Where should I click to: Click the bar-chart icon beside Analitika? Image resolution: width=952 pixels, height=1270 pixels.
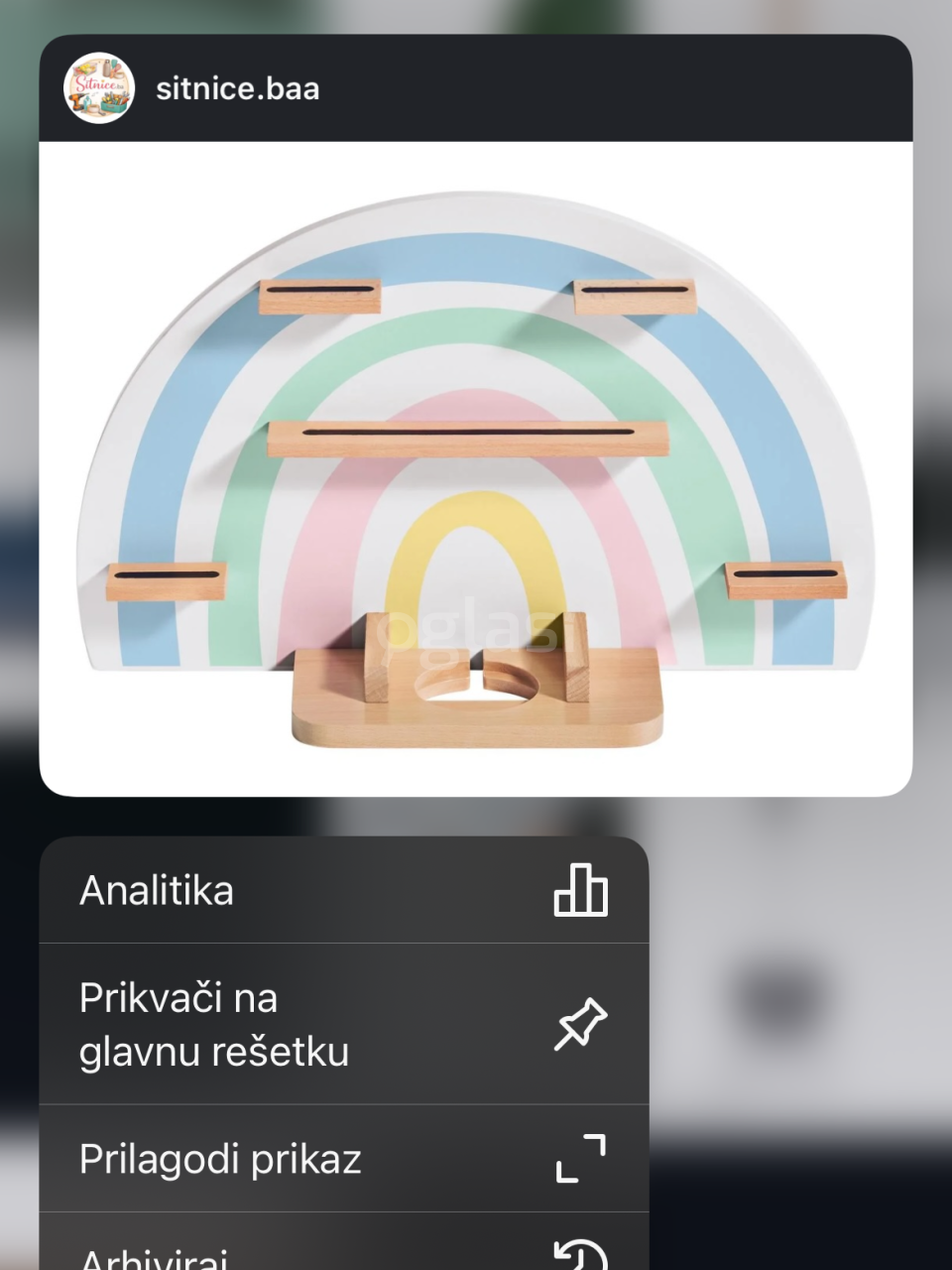click(x=580, y=890)
